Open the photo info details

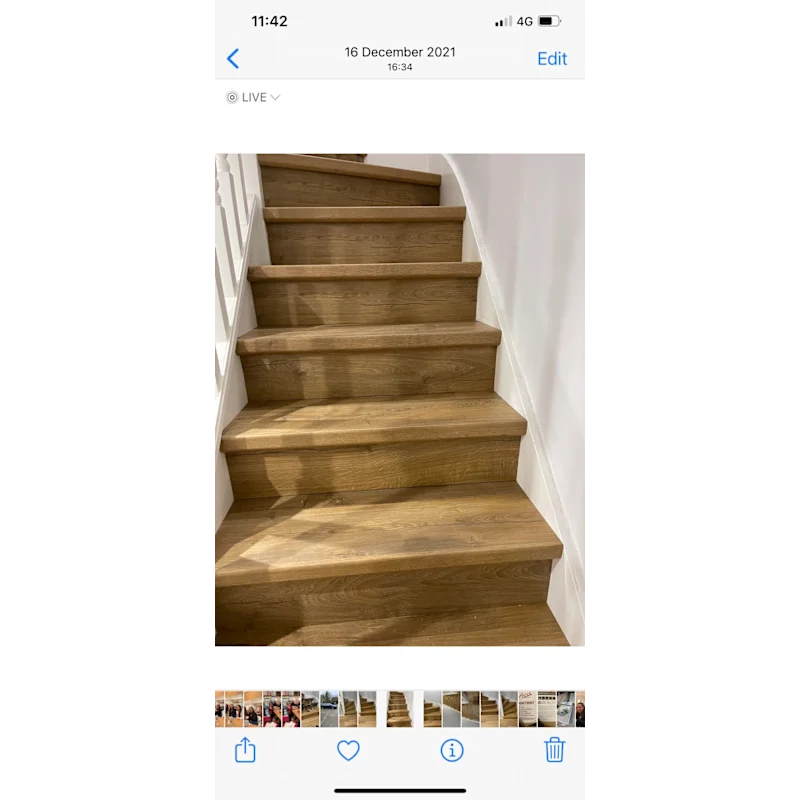(452, 750)
